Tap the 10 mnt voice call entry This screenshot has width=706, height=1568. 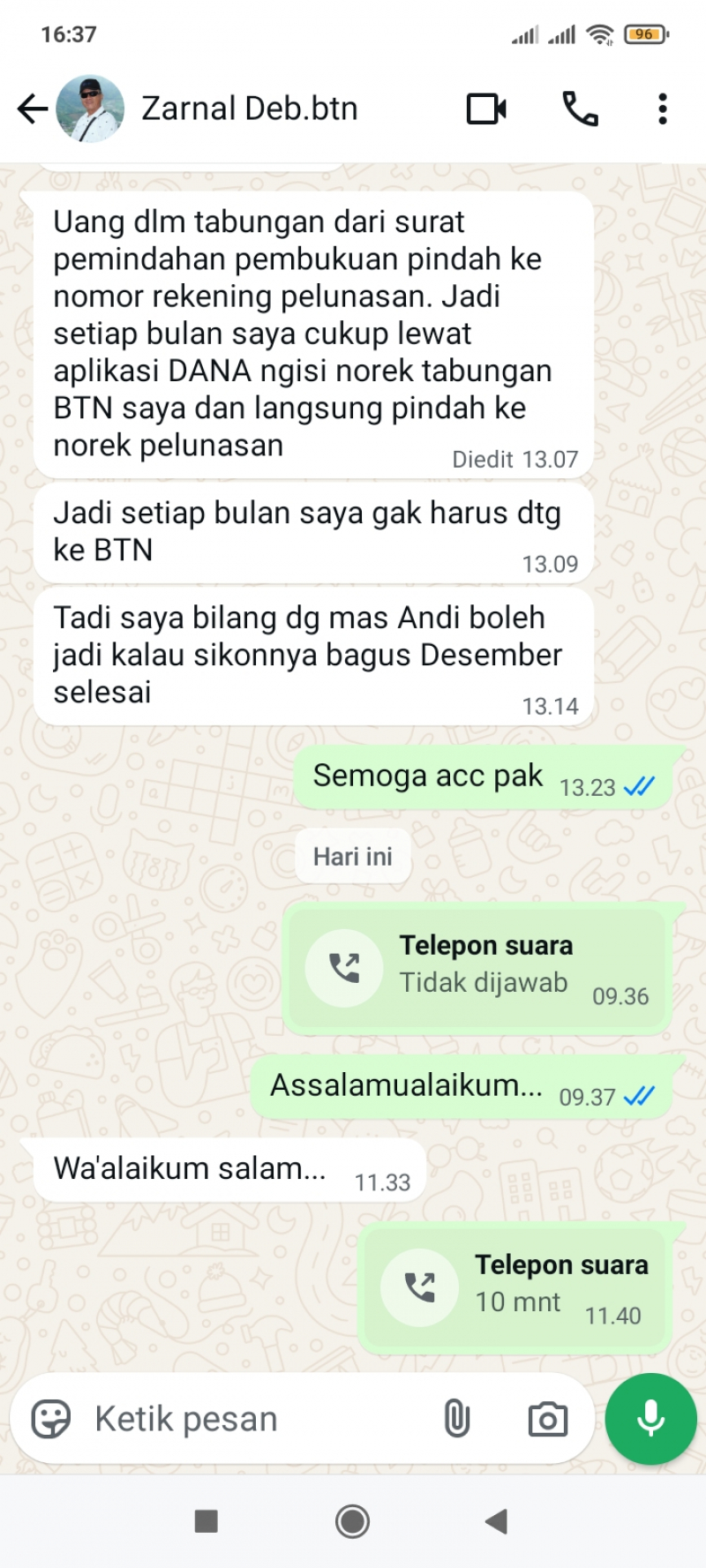[514, 1288]
